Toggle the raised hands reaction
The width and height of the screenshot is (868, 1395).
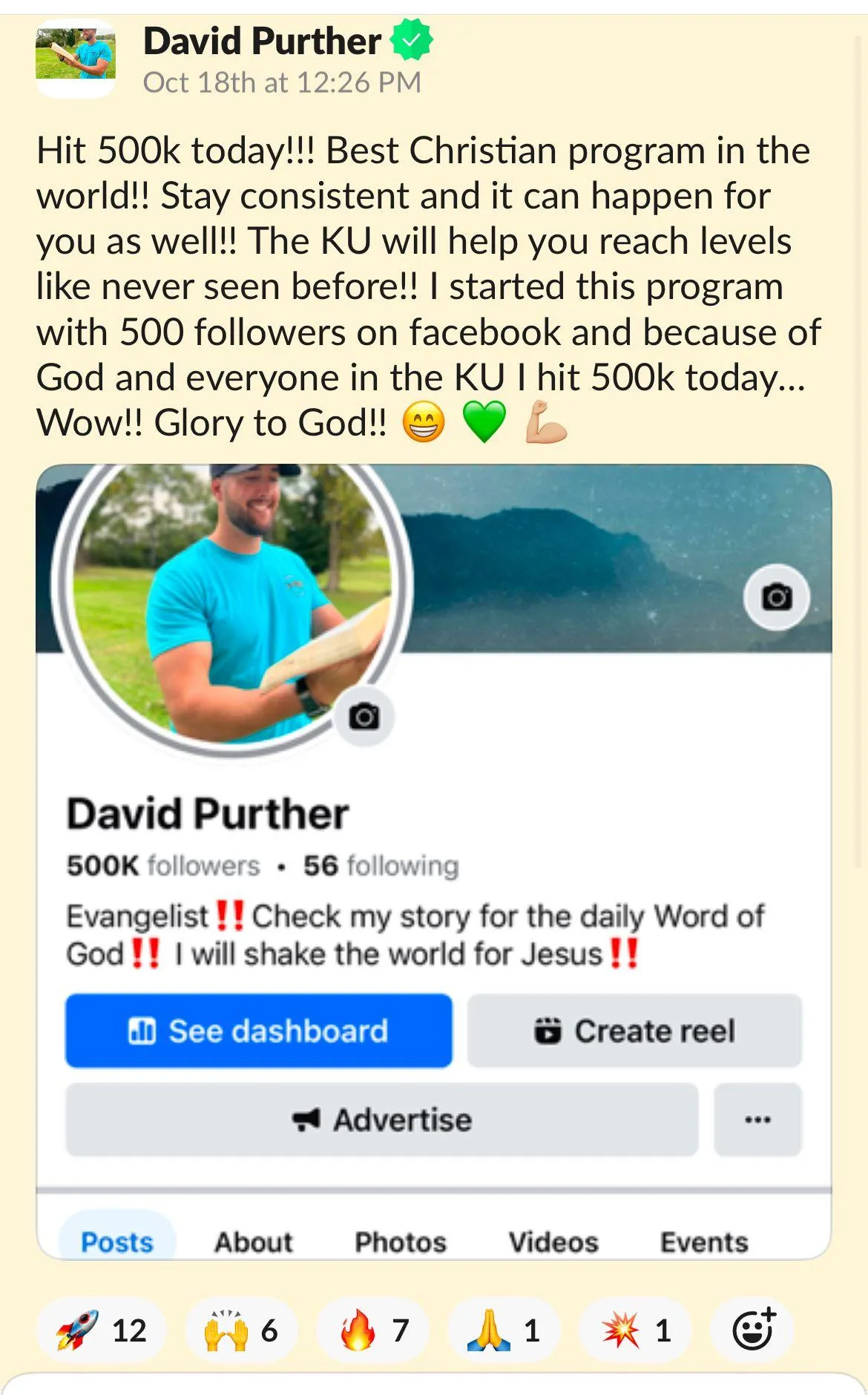click(242, 1330)
